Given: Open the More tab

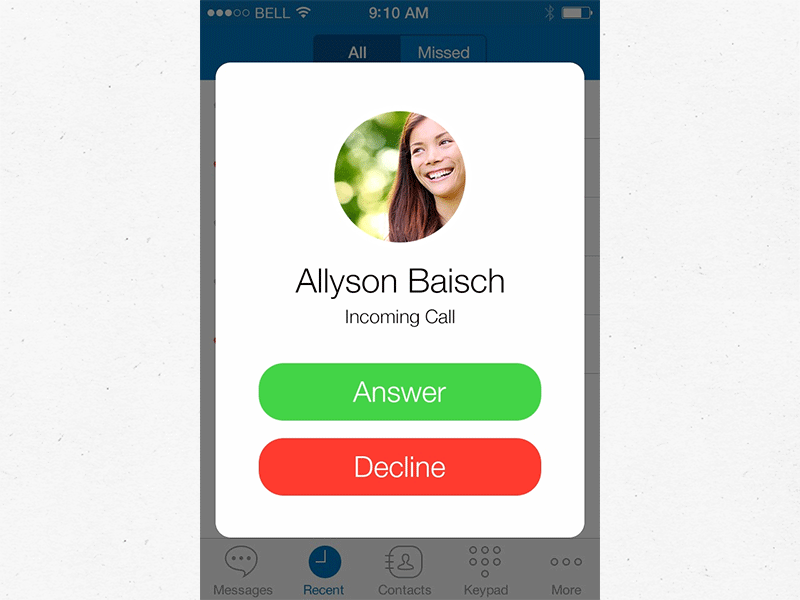Looking at the screenshot, I should (x=565, y=570).
